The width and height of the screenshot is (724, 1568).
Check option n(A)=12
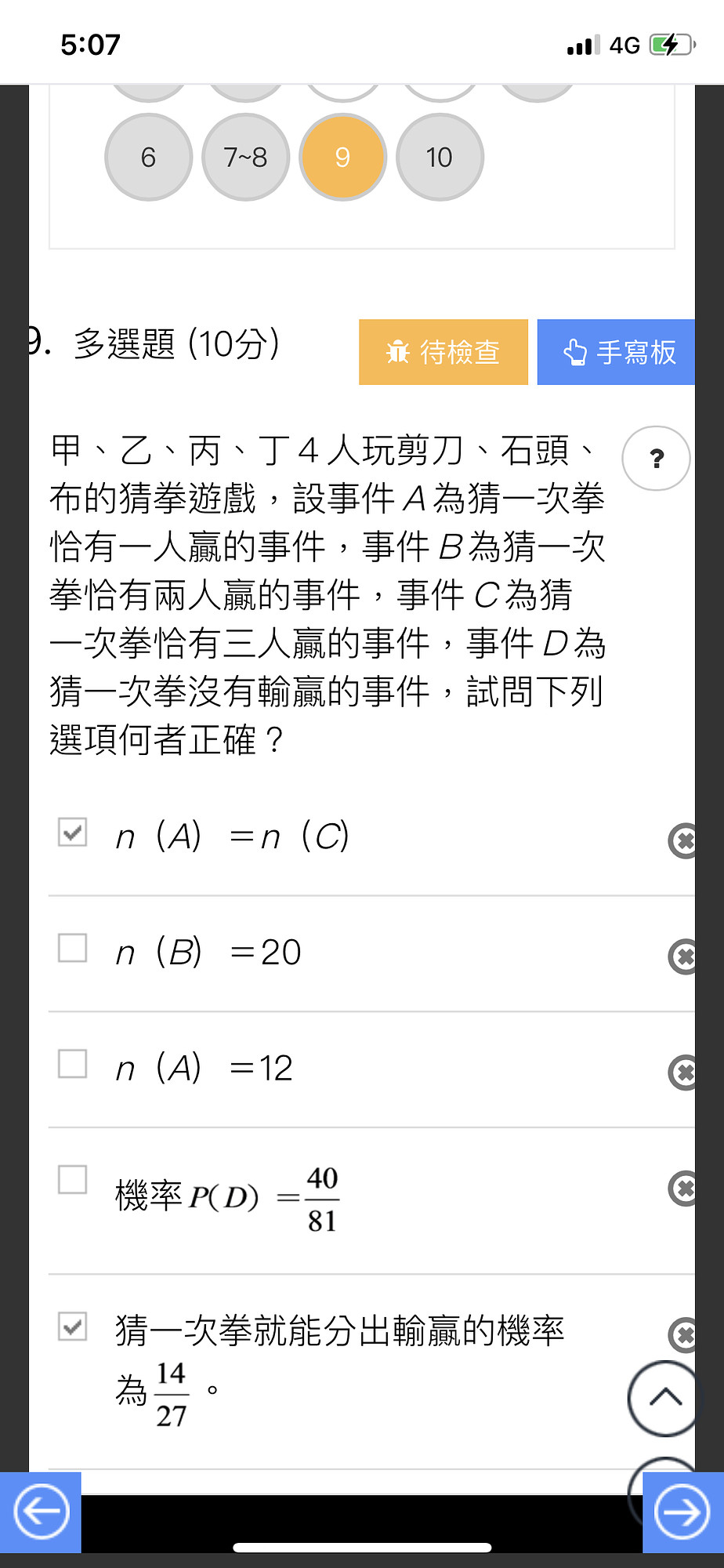[73, 1064]
